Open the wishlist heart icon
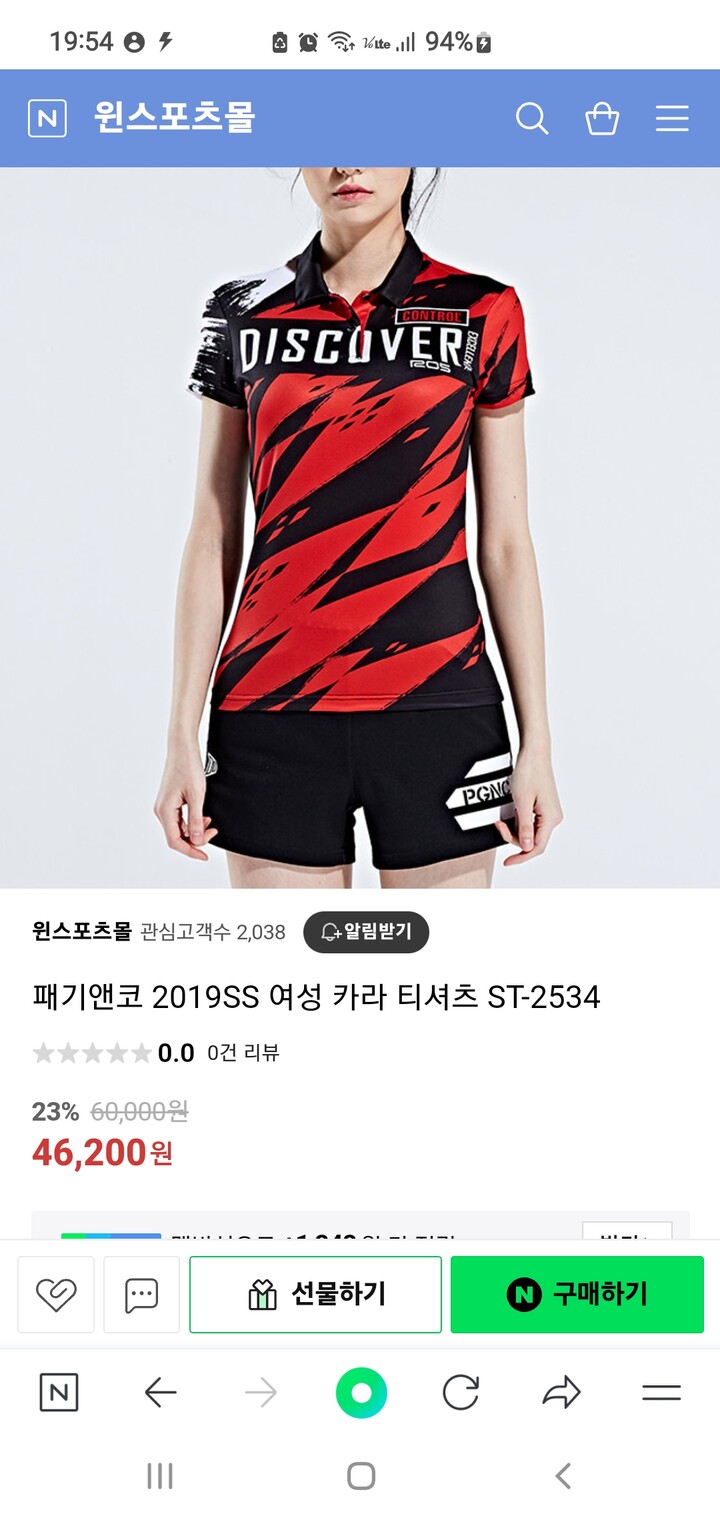720x1520 pixels. (56, 1294)
